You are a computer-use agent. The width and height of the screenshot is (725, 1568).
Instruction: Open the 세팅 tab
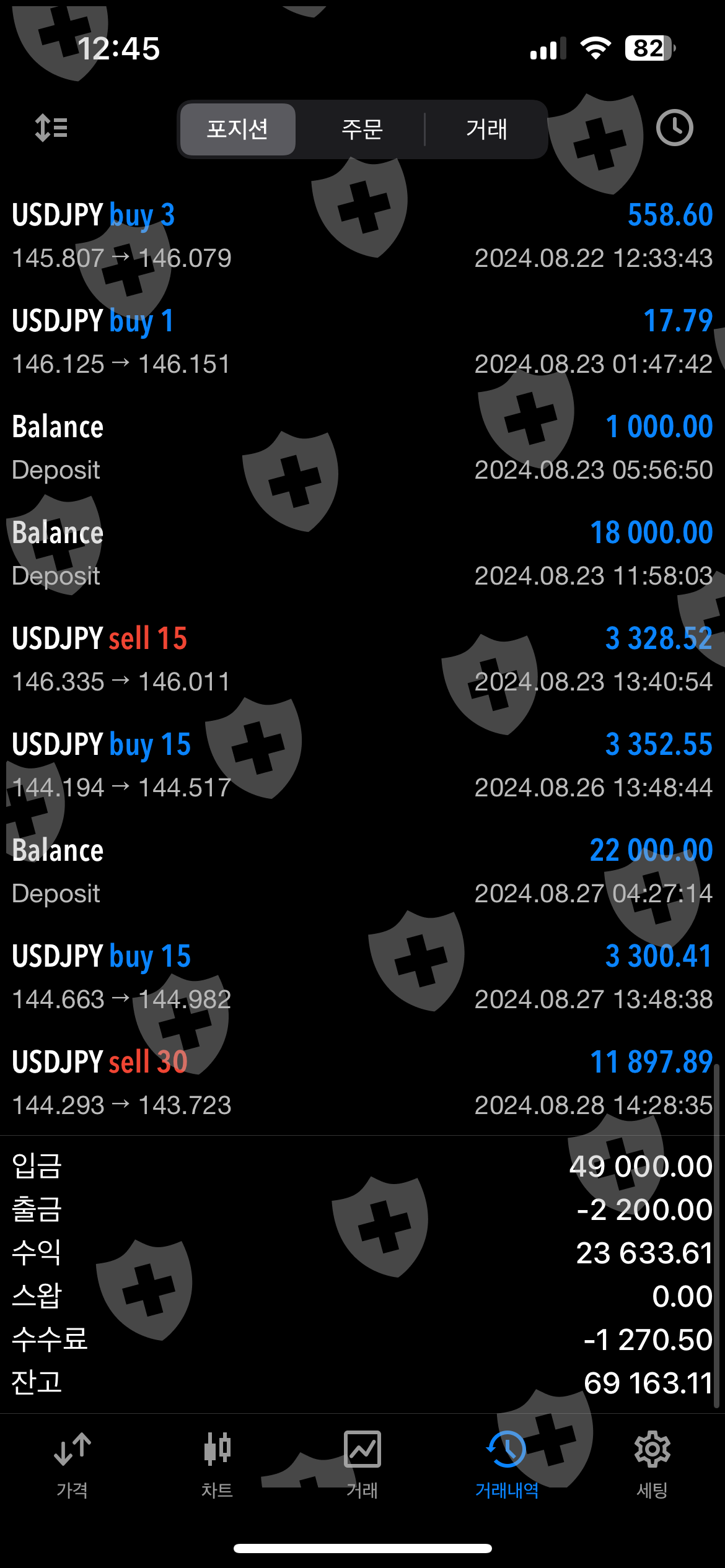[x=652, y=1464]
